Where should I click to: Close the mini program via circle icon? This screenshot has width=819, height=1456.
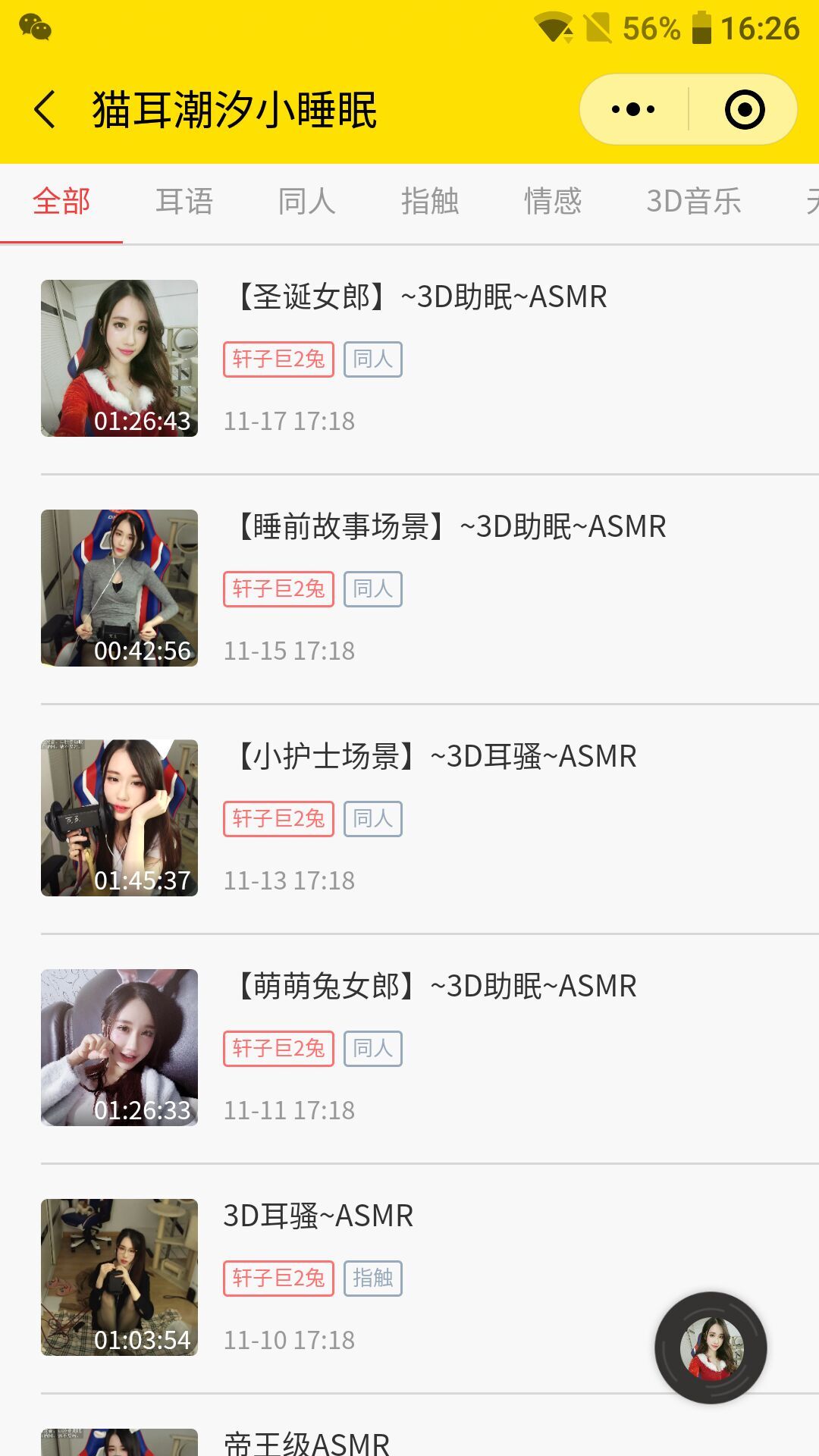[x=744, y=109]
